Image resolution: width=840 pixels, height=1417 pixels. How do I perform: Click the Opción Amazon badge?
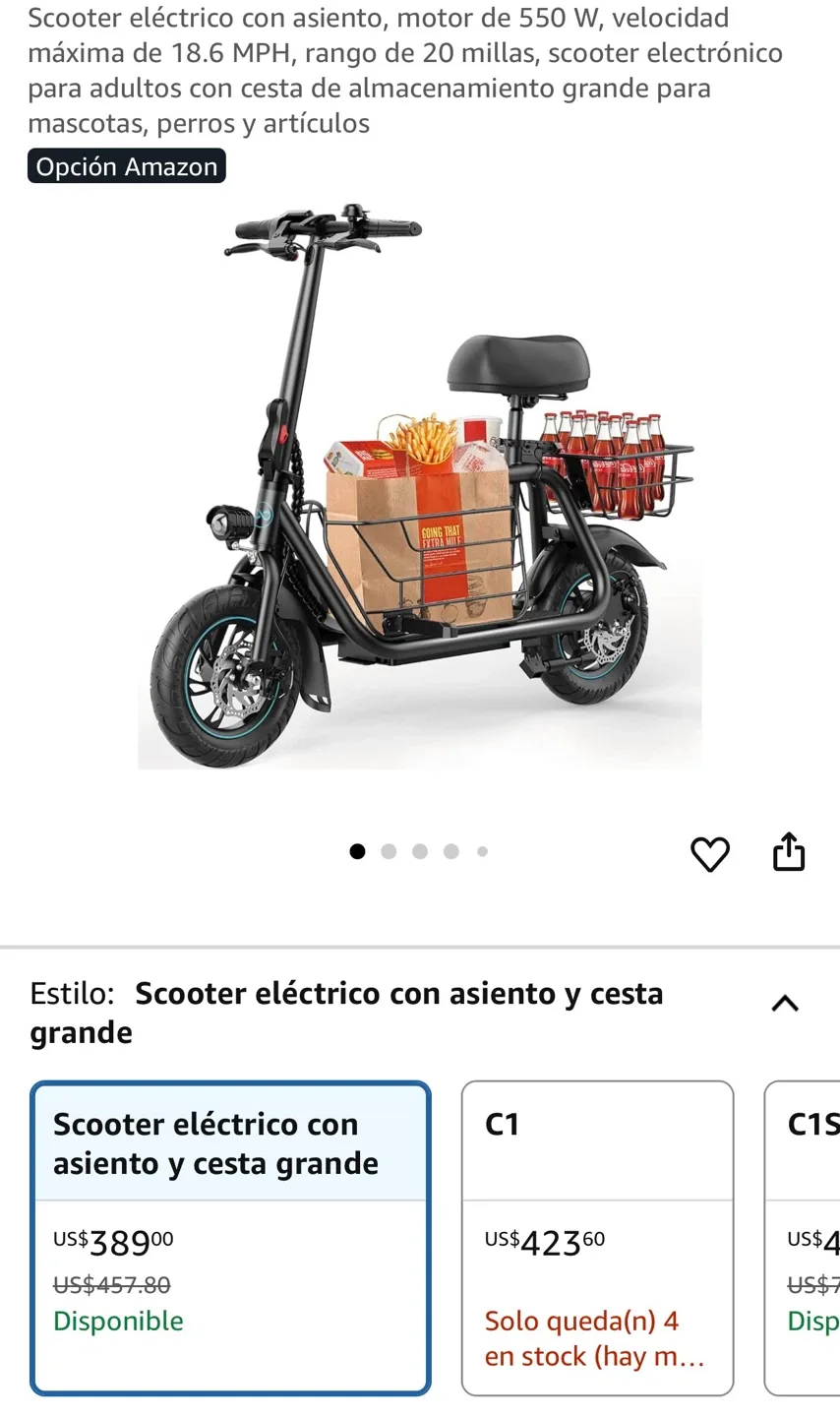126,165
